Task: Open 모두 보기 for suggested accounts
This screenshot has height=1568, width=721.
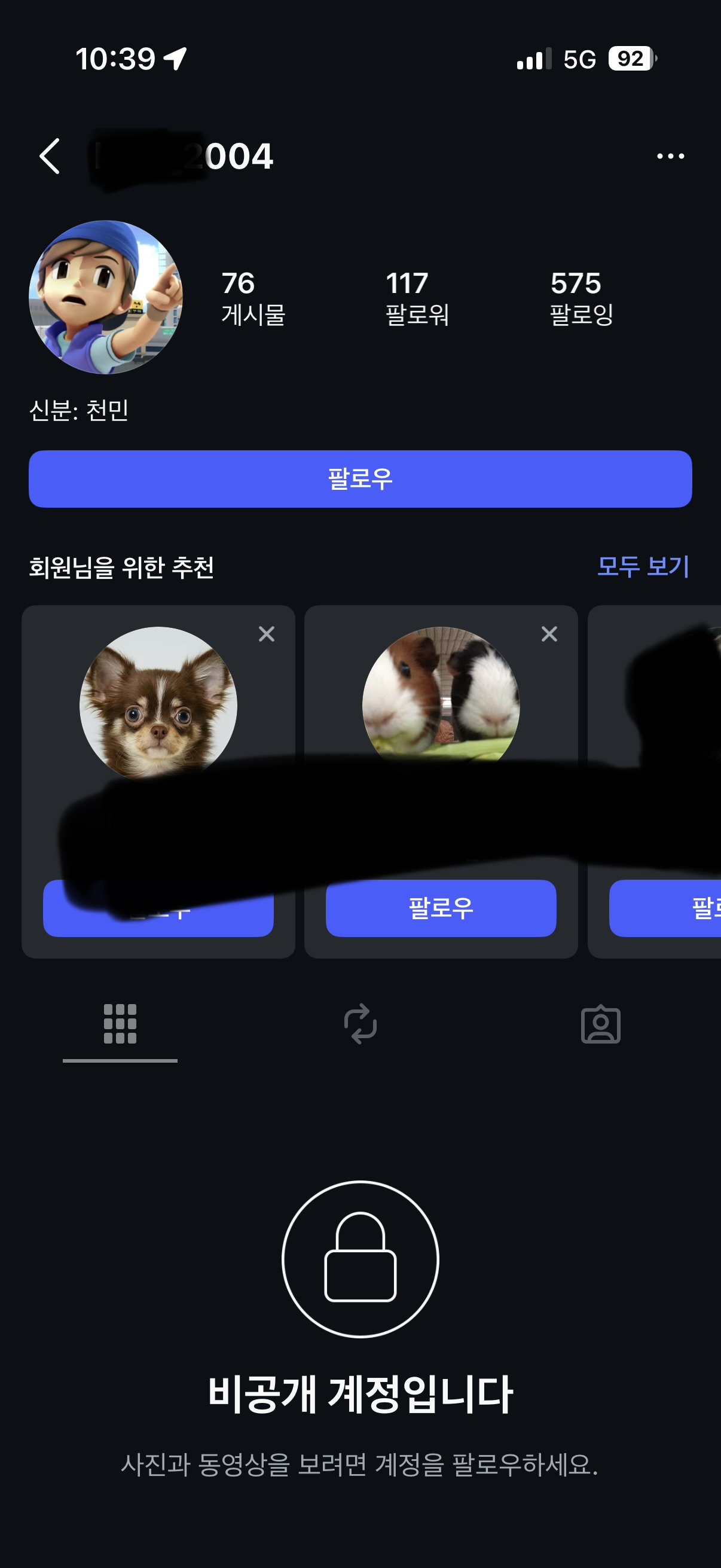Action: click(x=643, y=567)
